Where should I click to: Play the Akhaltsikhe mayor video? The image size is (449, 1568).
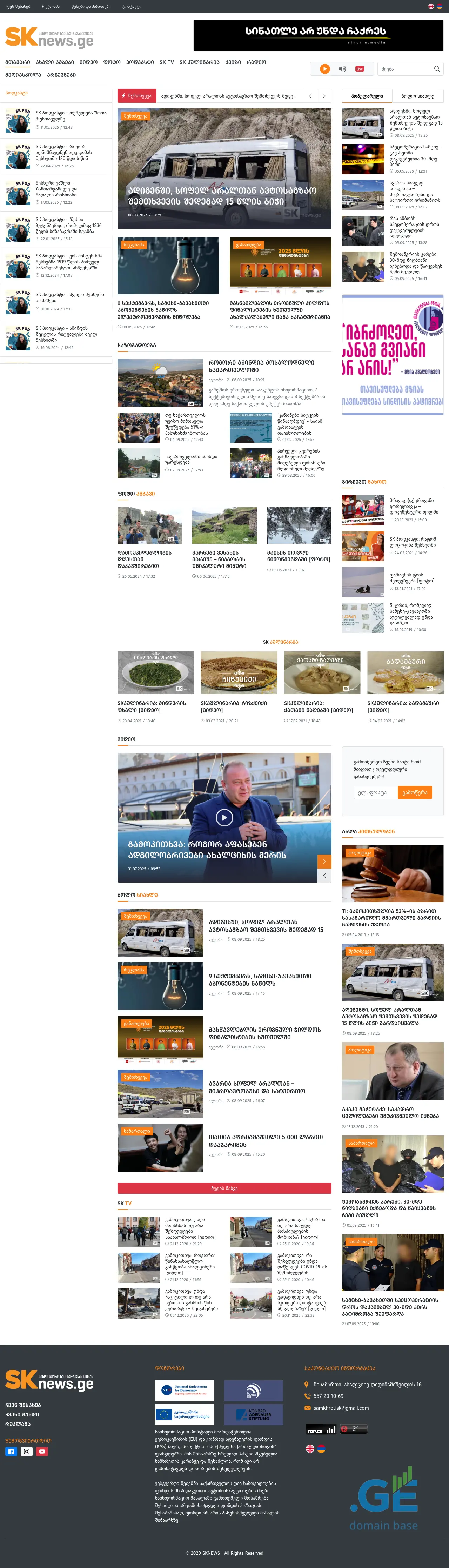pos(224,817)
